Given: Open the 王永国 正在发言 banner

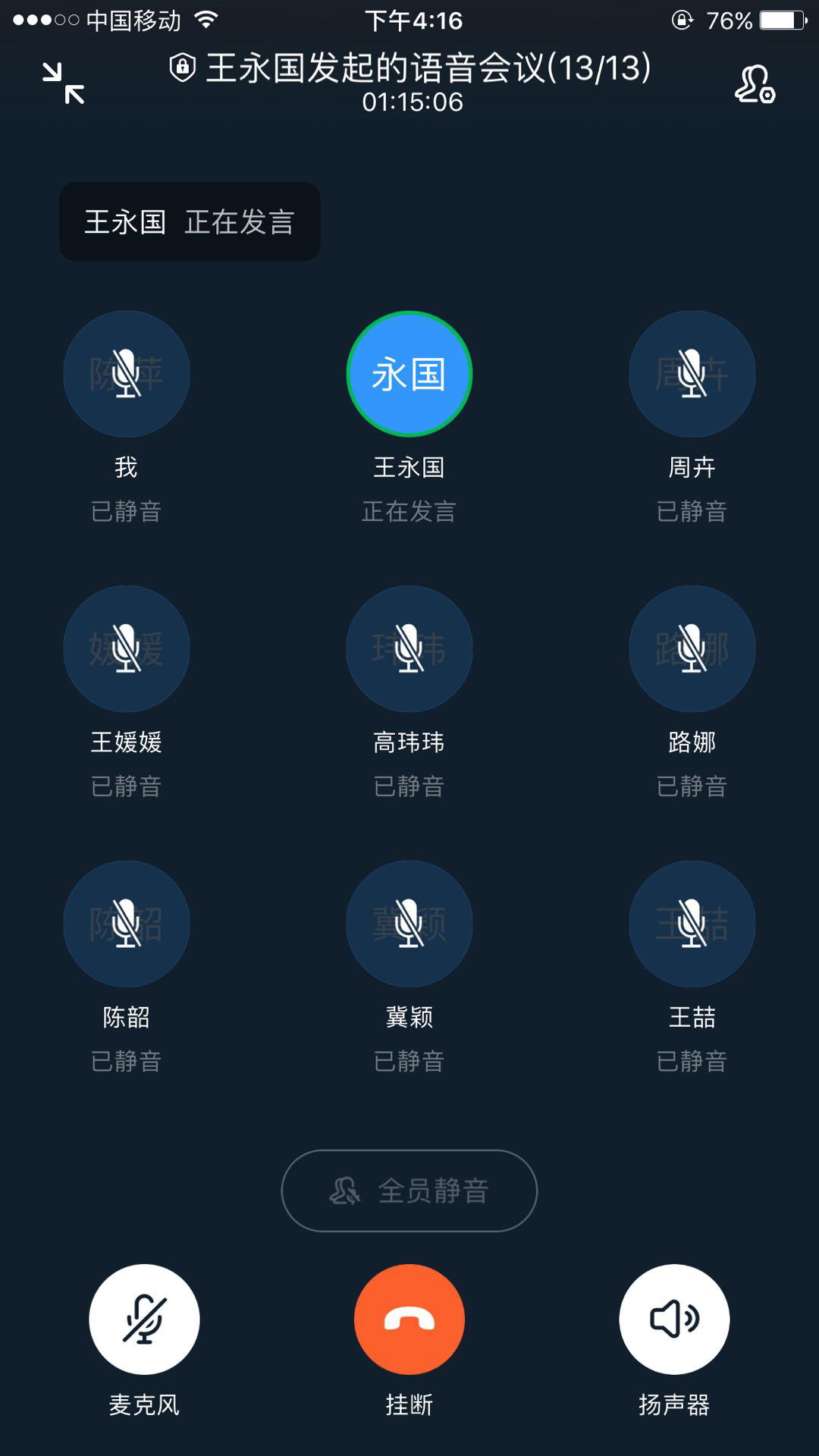Looking at the screenshot, I should [189, 221].
